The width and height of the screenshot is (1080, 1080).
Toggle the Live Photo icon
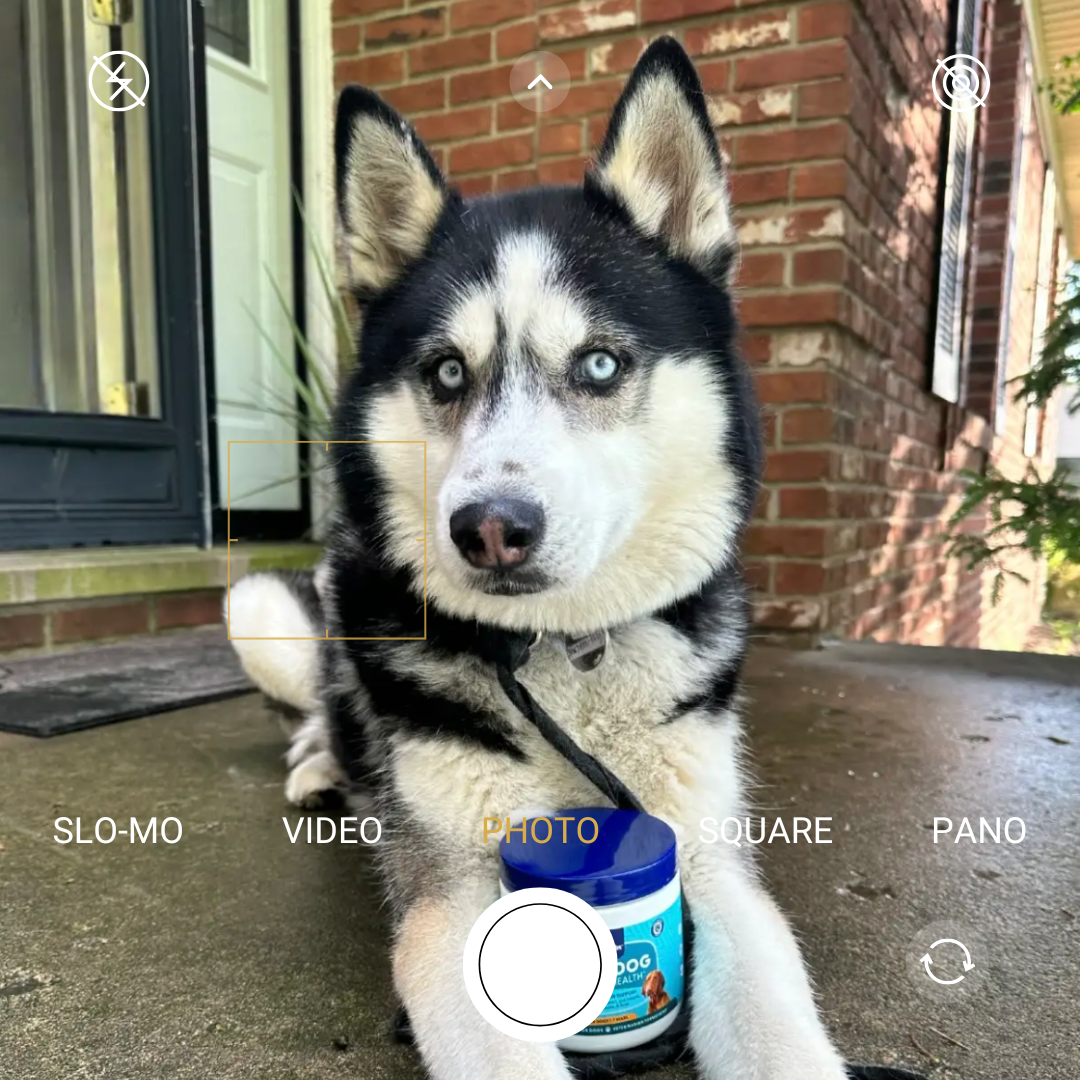tap(960, 82)
